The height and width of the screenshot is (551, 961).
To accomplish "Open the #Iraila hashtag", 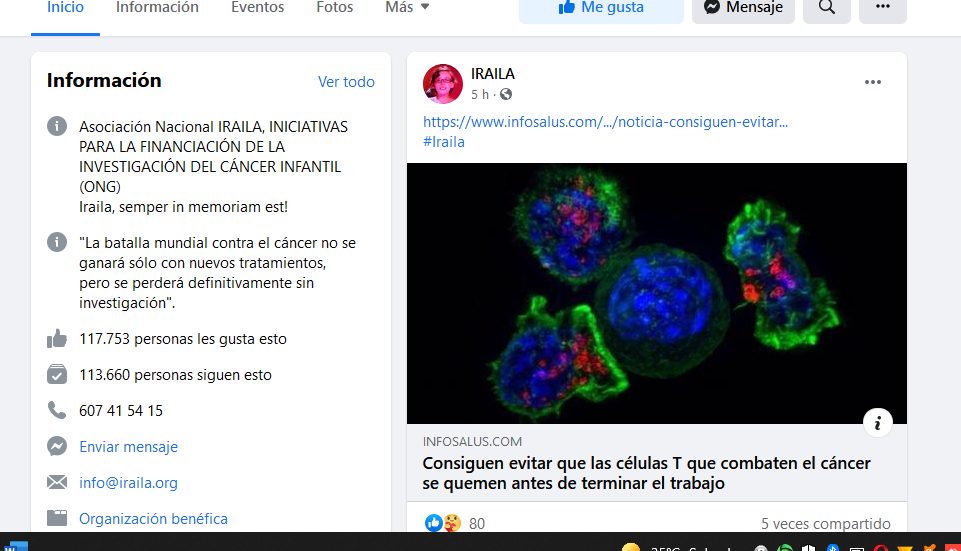I will [444, 142].
